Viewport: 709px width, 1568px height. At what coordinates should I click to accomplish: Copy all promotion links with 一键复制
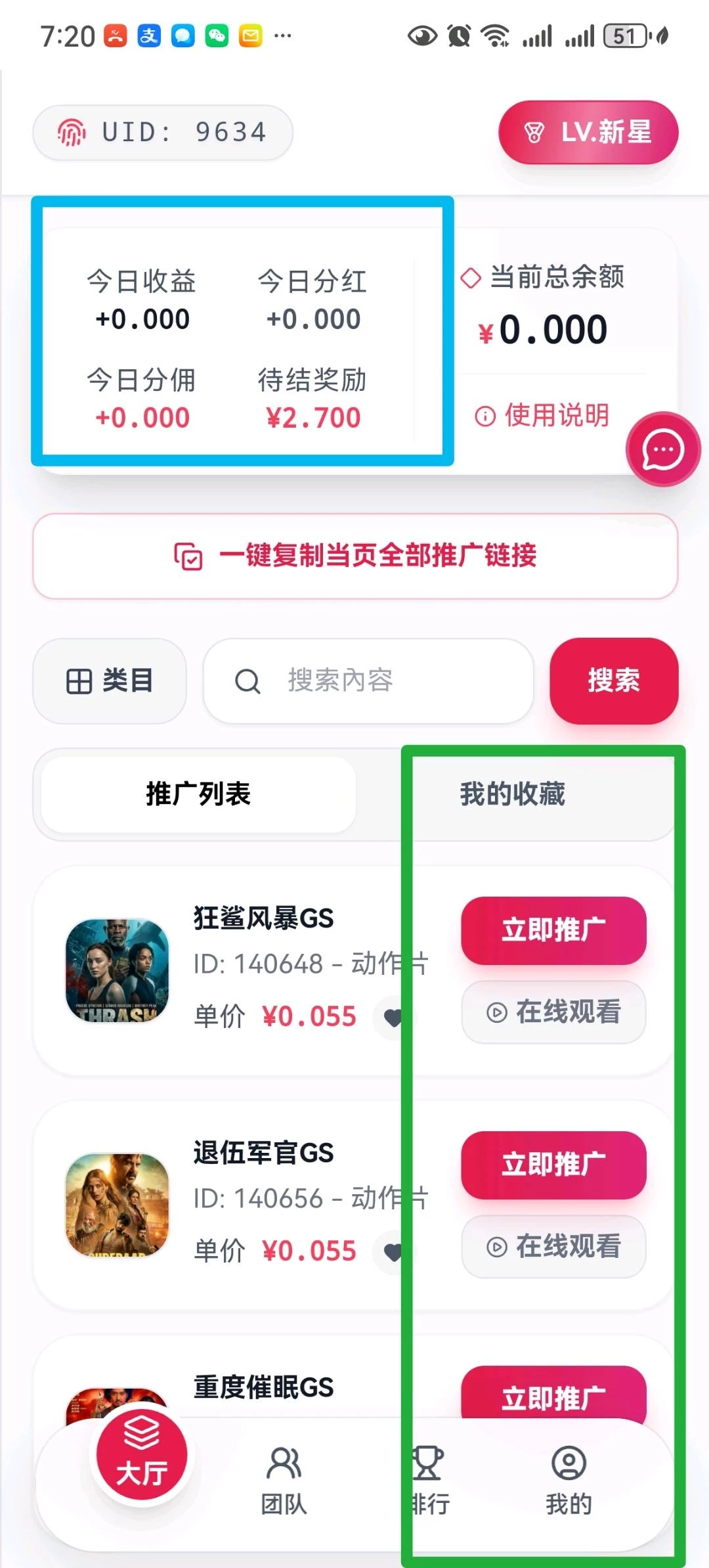tap(355, 556)
